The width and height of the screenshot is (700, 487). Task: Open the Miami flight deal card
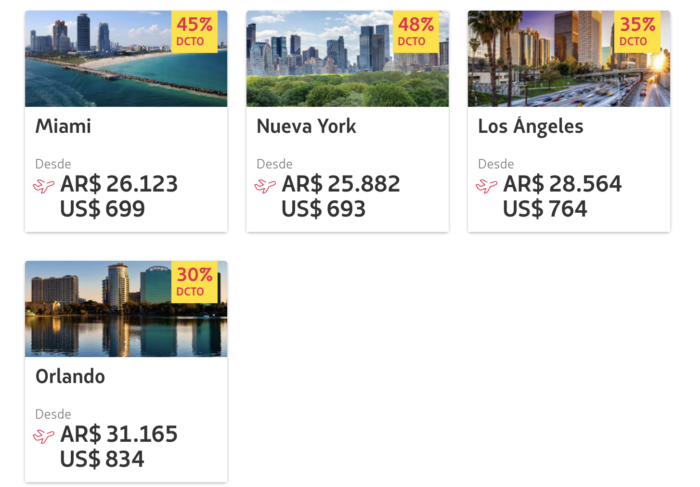126,122
